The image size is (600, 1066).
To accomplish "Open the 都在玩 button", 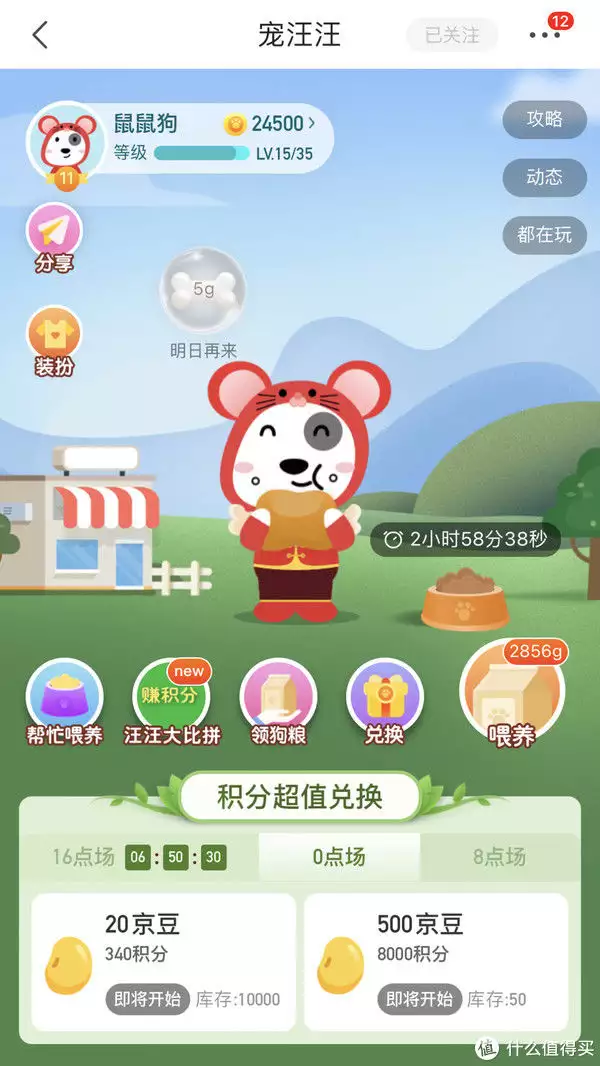I will [x=544, y=235].
